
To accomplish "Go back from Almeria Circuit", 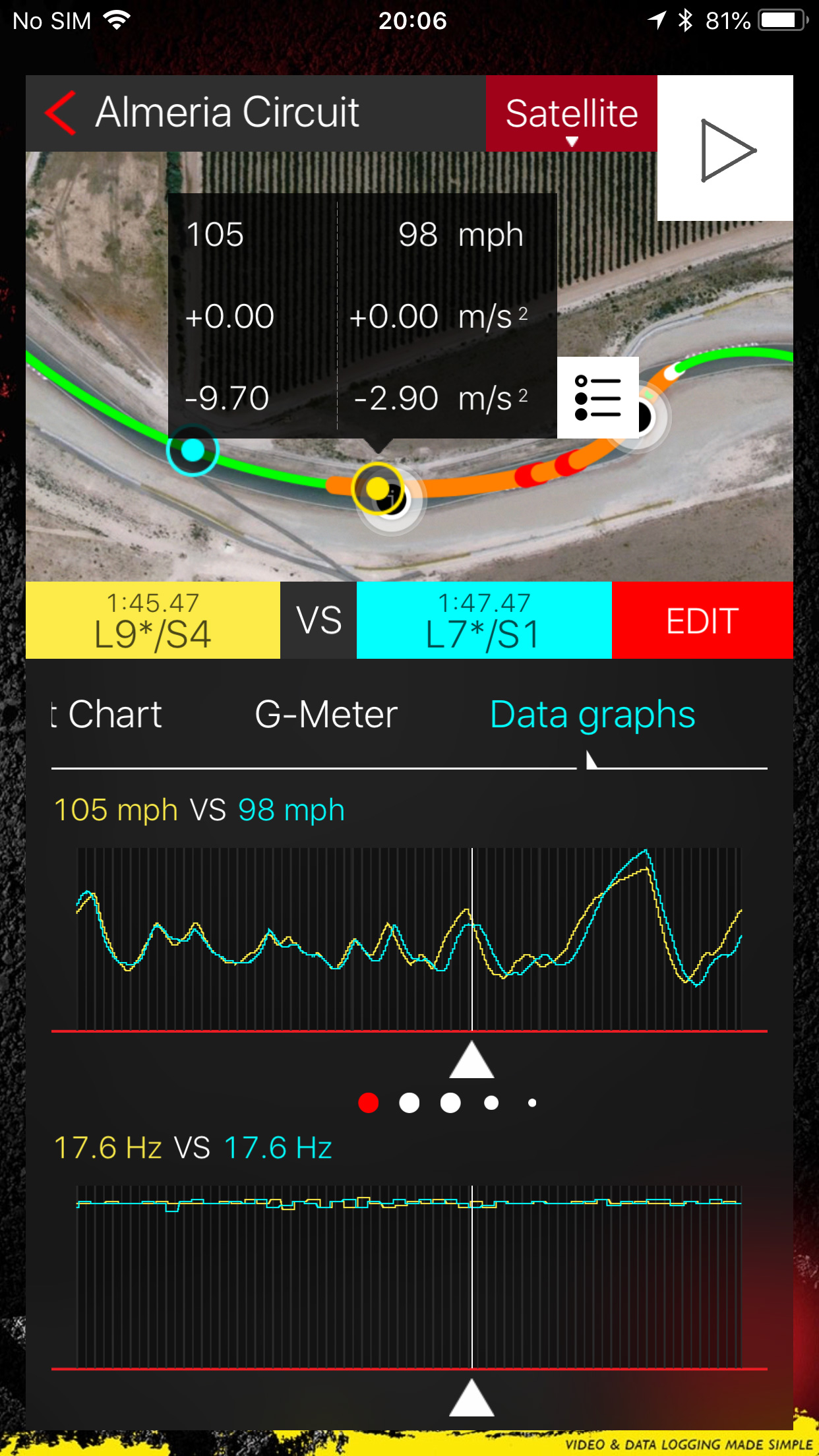I will [61, 113].
